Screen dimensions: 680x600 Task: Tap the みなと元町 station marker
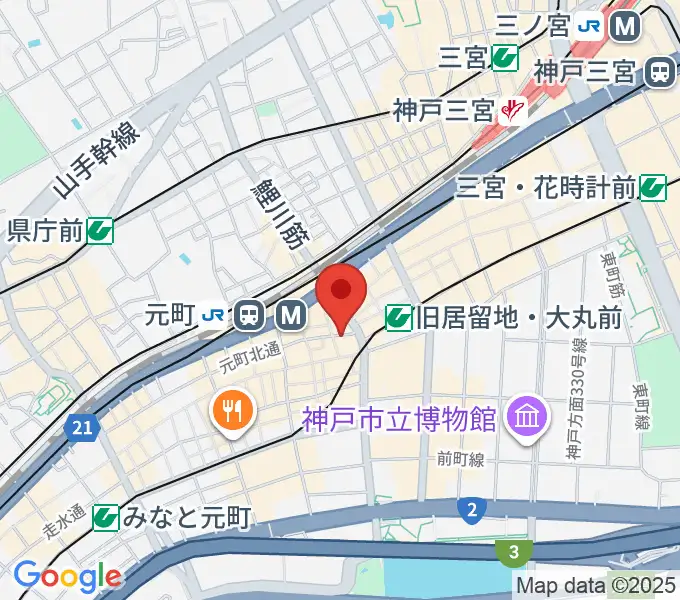(106, 517)
